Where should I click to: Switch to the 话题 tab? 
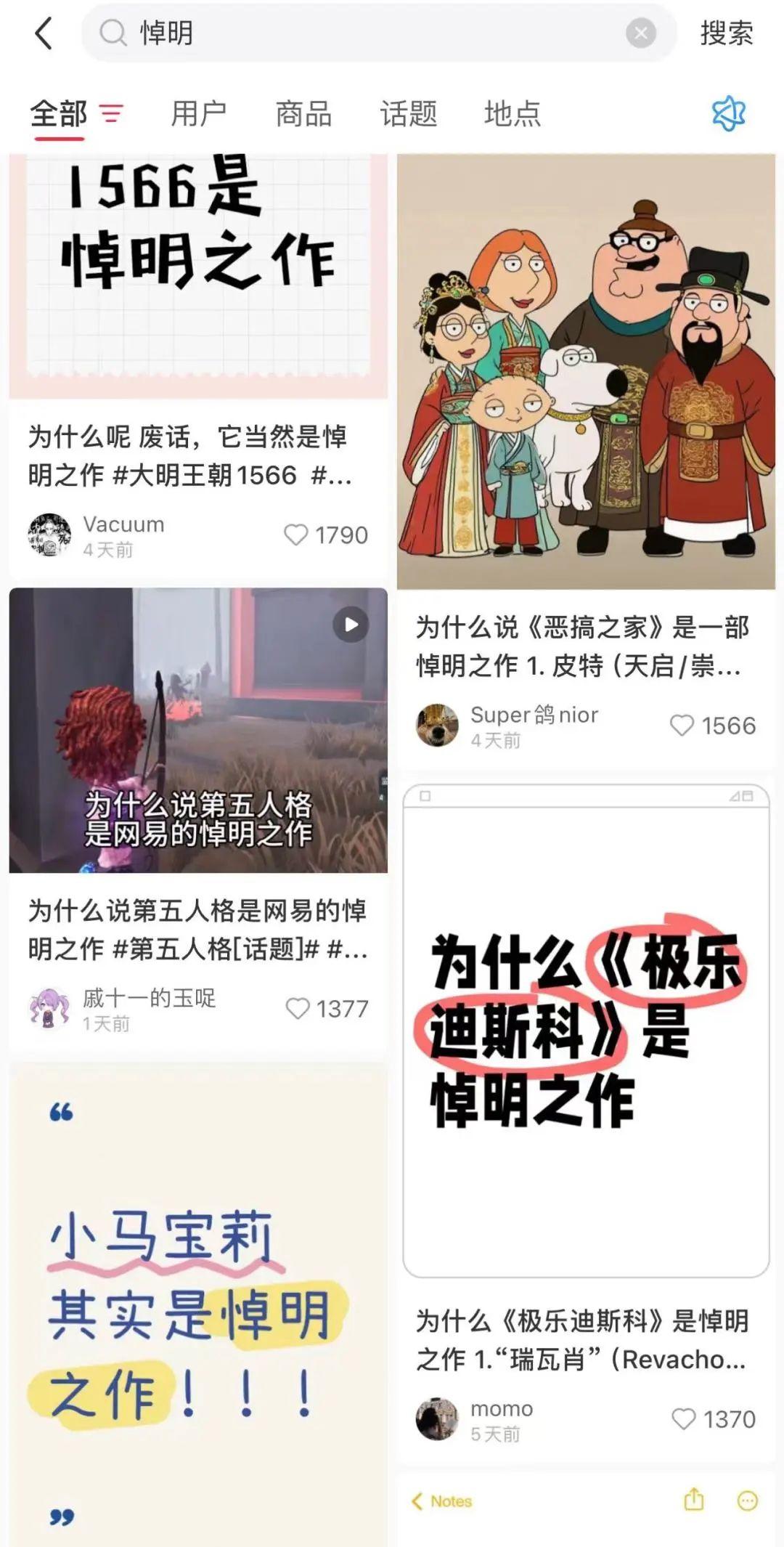(408, 114)
